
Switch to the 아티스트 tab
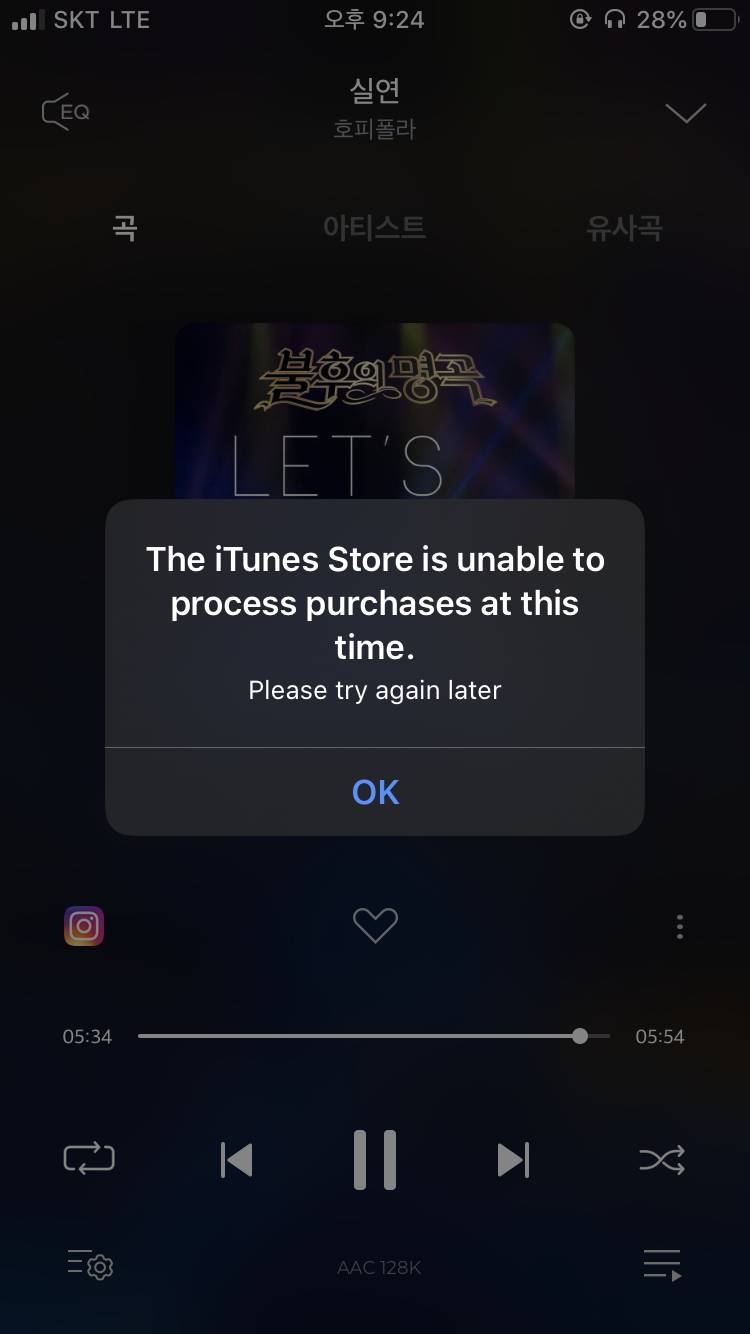(375, 229)
